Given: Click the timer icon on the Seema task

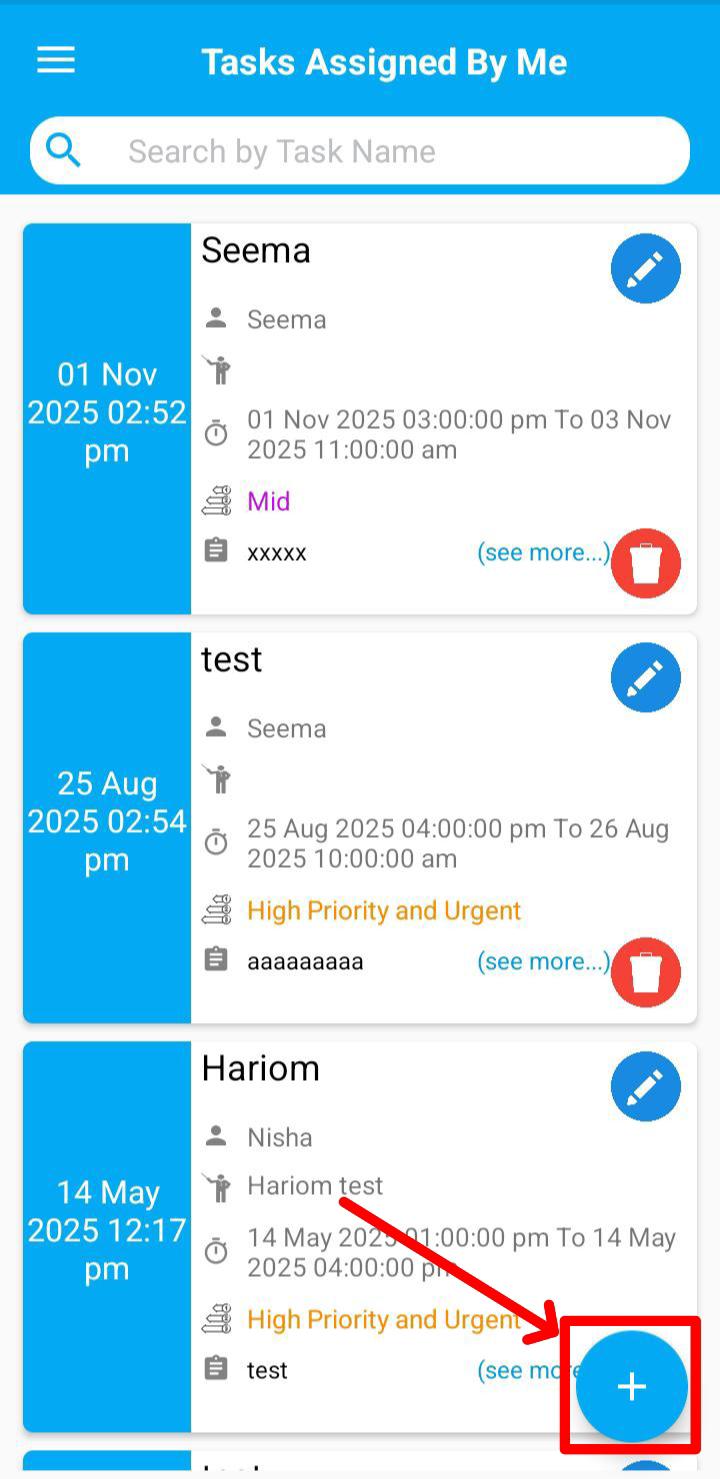Looking at the screenshot, I should coord(216,433).
